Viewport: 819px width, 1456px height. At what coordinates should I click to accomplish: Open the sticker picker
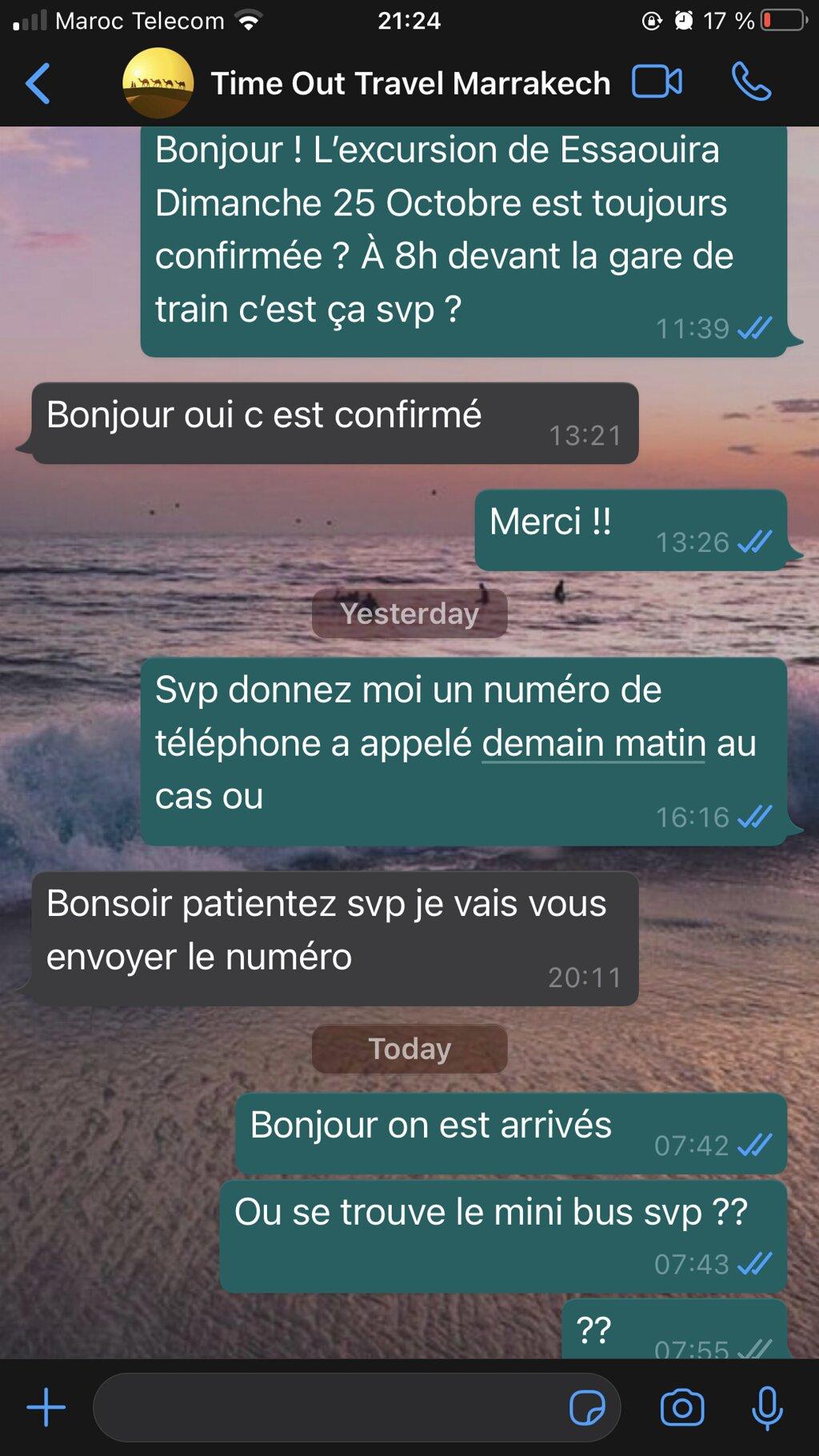[x=587, y=1407]
